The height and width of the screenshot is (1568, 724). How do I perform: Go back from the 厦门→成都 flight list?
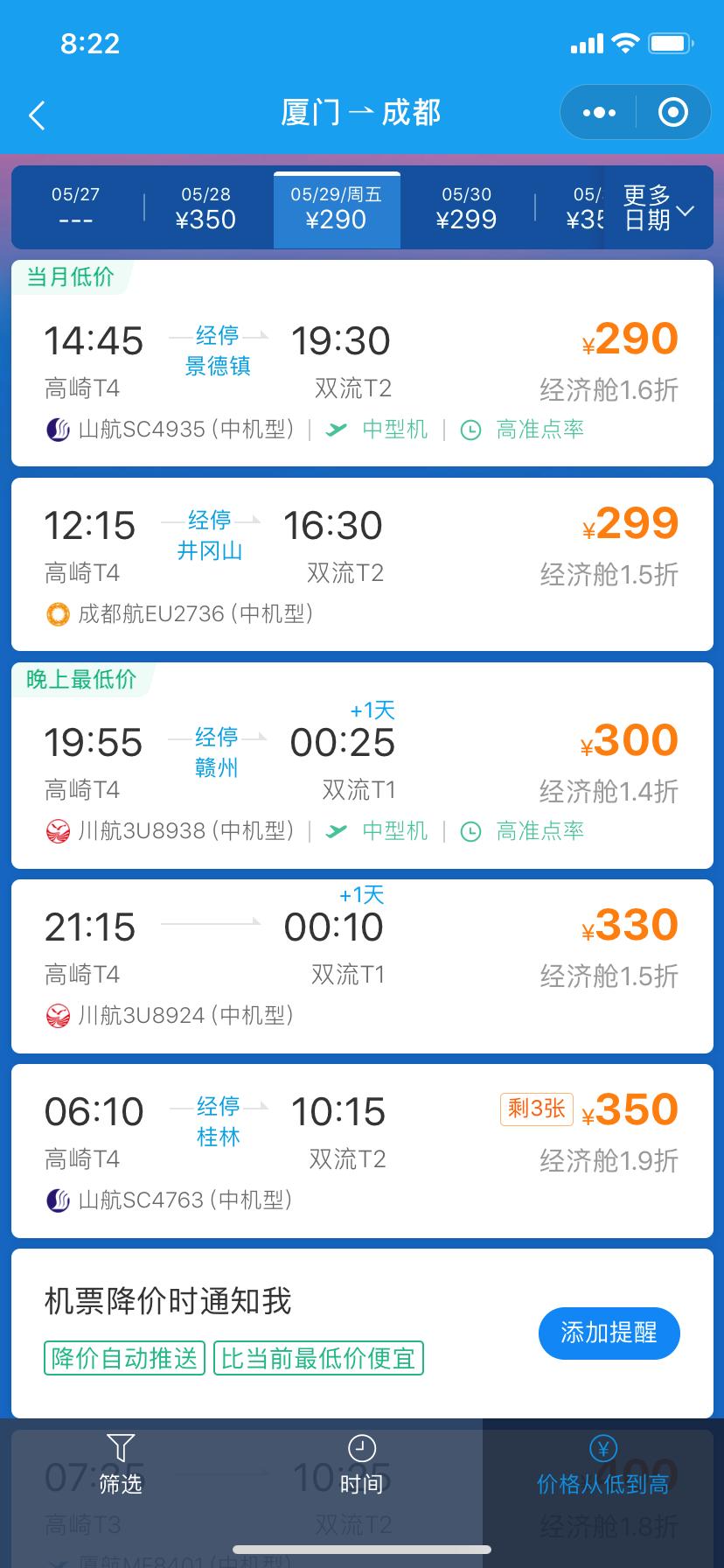coord(37,115)
